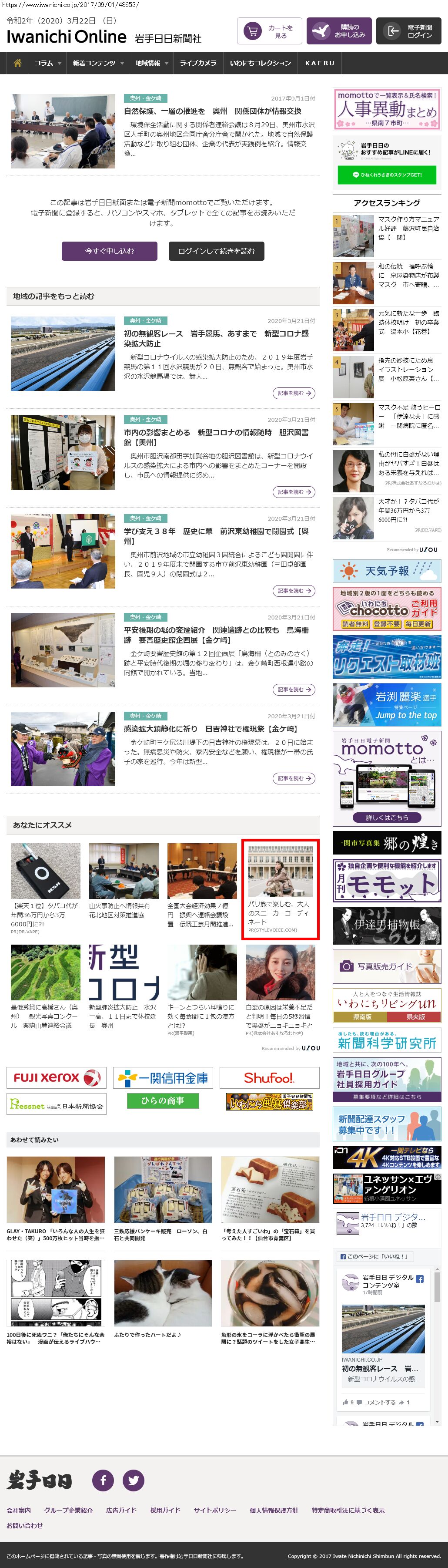Open 個人情報保護方針 footer link
This screenshot has width=448, height=1568.
[274, 1510]
